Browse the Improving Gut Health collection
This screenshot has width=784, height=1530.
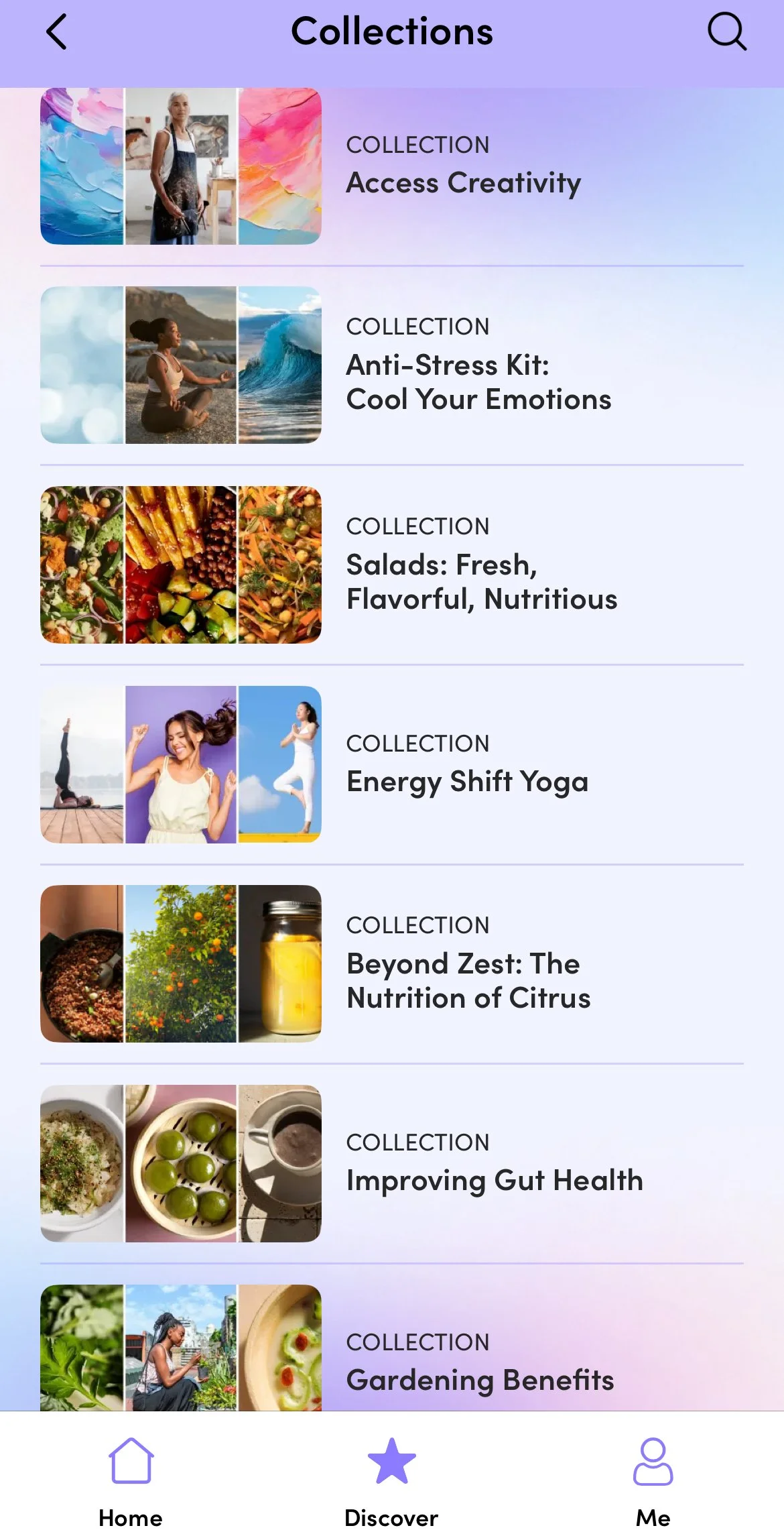tap(494, 1180)
